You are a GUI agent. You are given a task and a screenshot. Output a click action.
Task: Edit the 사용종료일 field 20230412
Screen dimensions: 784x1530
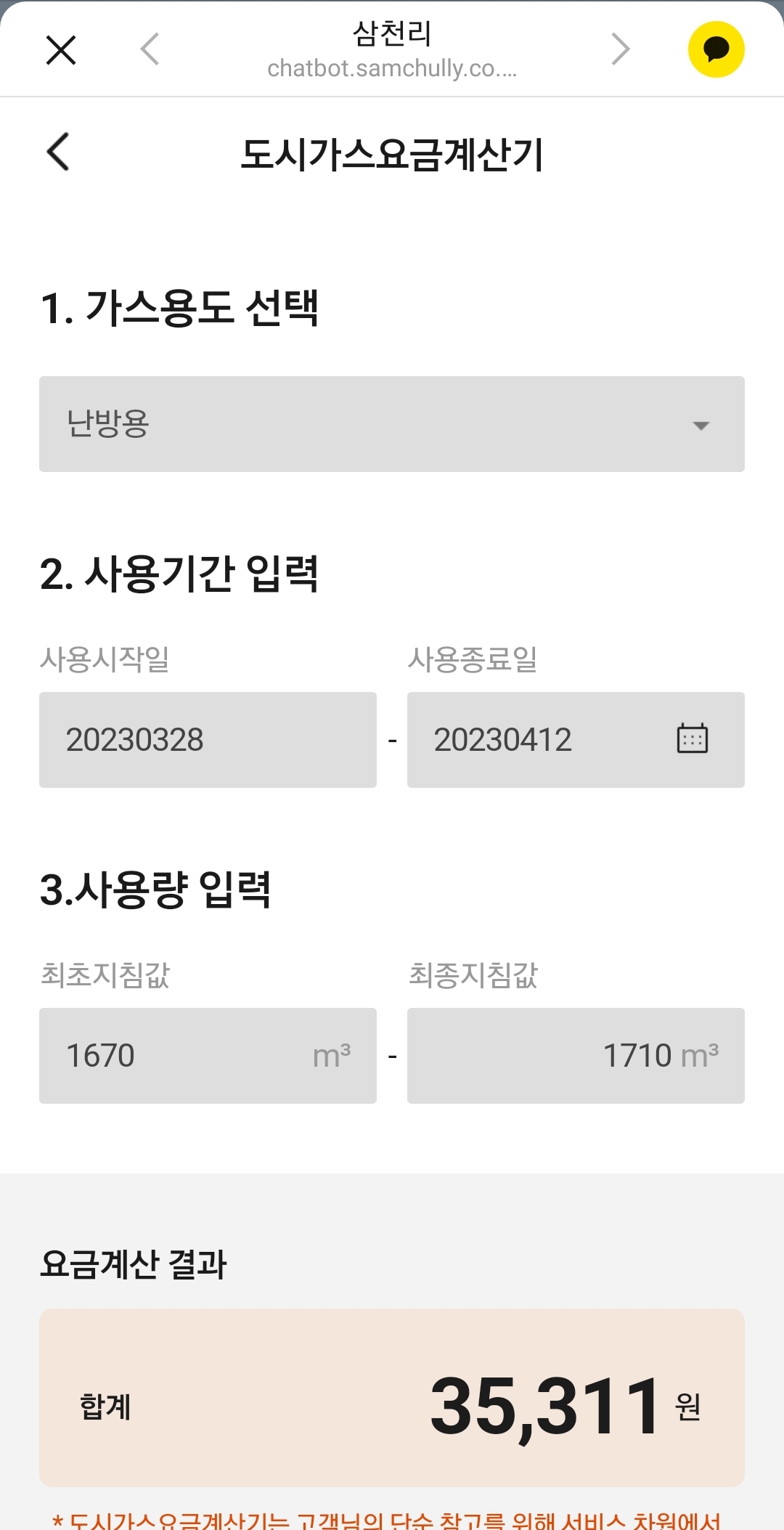coord(537,740)
